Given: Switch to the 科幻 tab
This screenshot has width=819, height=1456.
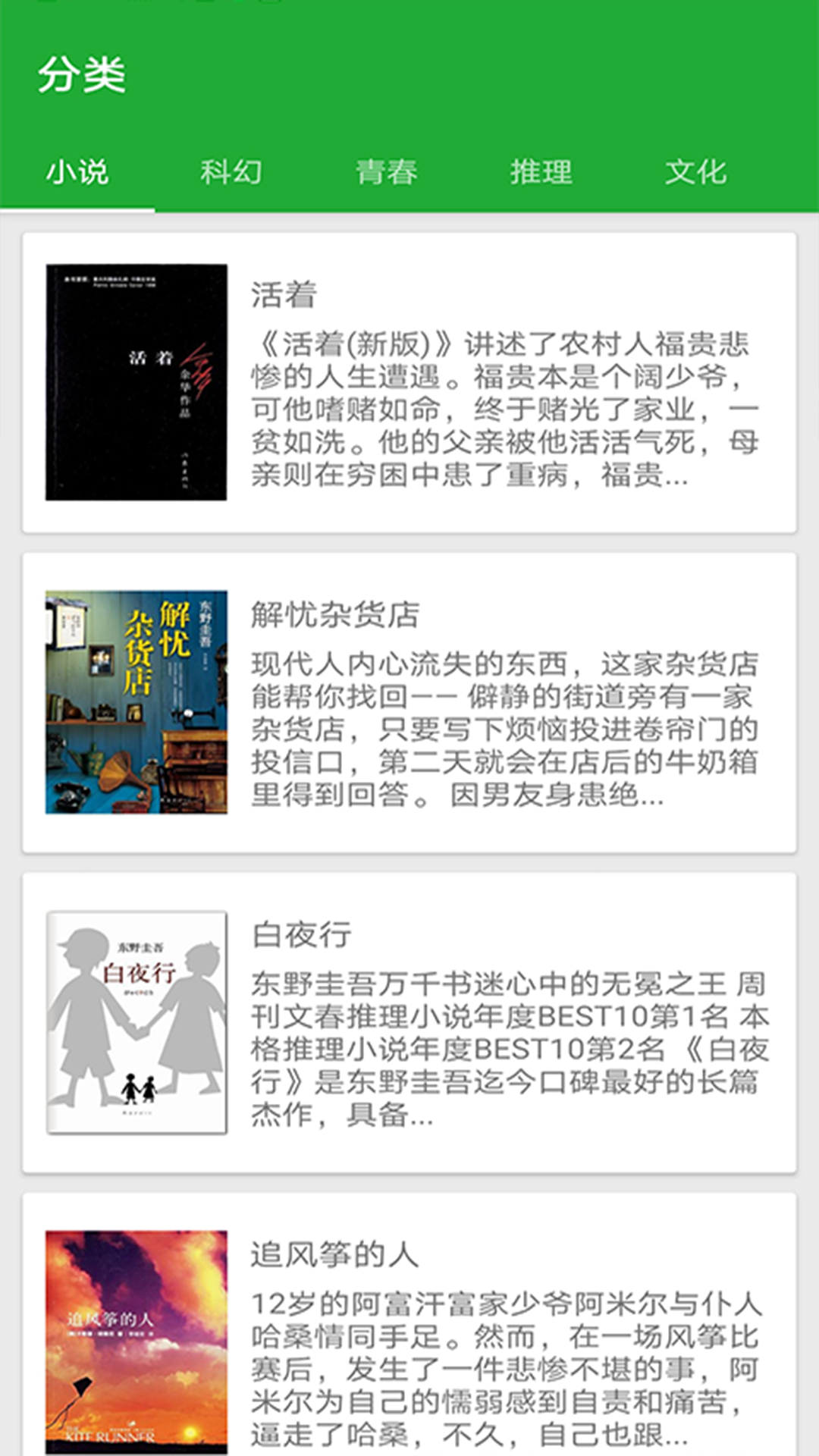Looking at the screenshot, I should pyautogui.click(x=232, y=172).
